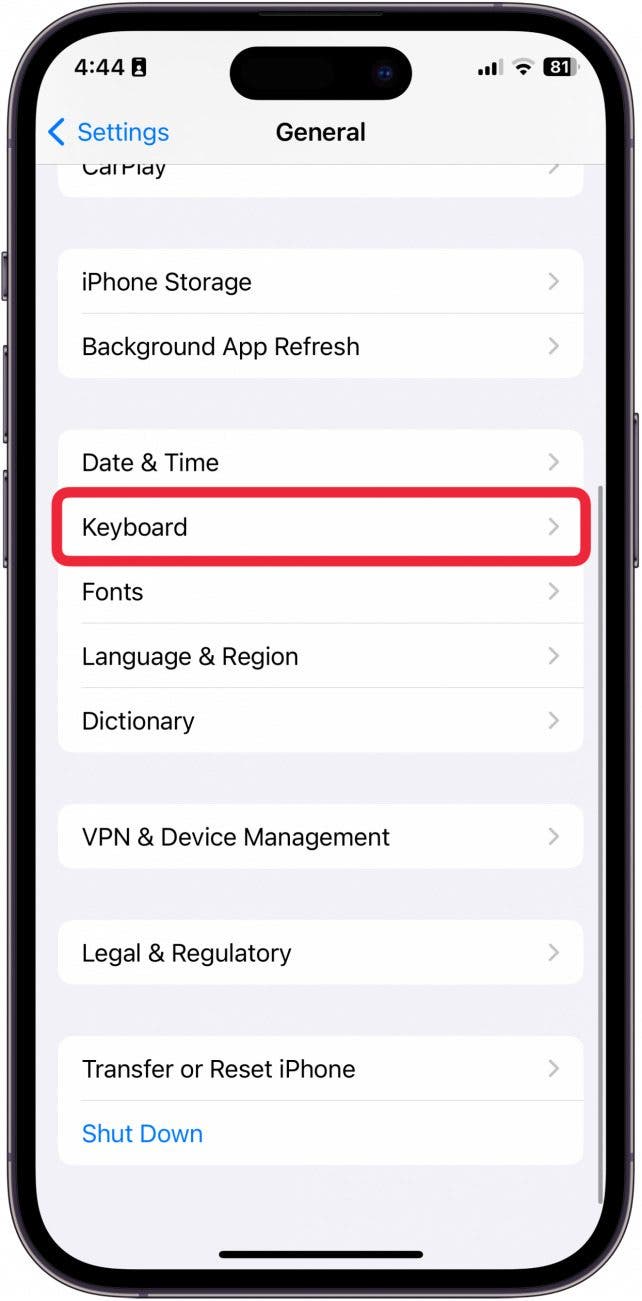This screenshot has width=642, height=1301.
Task: Open the partially visible CarPlay row
Action: 320,176
